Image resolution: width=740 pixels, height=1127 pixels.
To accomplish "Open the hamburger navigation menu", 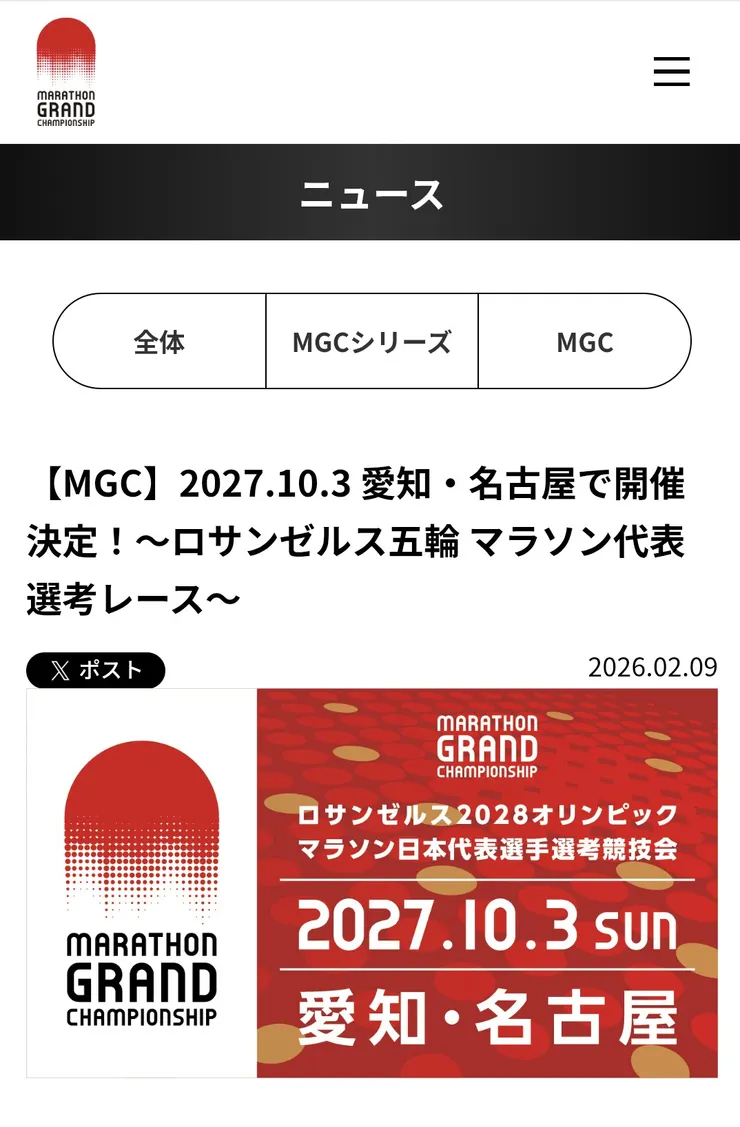I will pyautogui.click(x=671, y=72).
